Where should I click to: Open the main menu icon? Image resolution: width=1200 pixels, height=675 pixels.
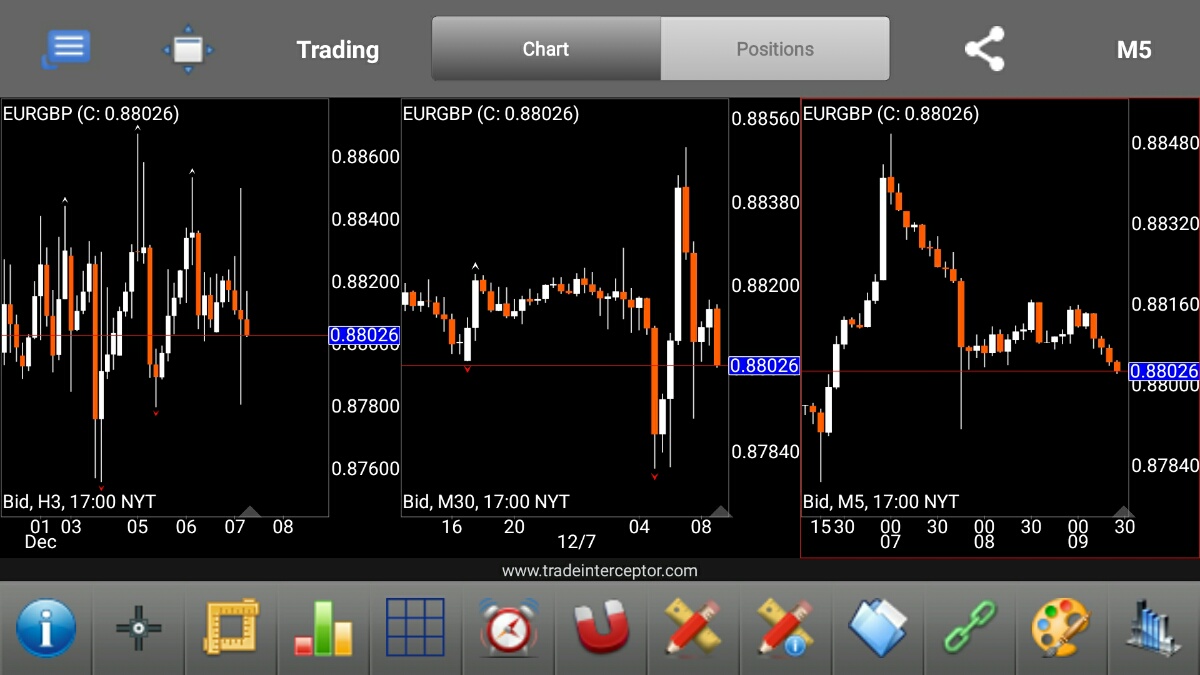click(x=68, y=48)
